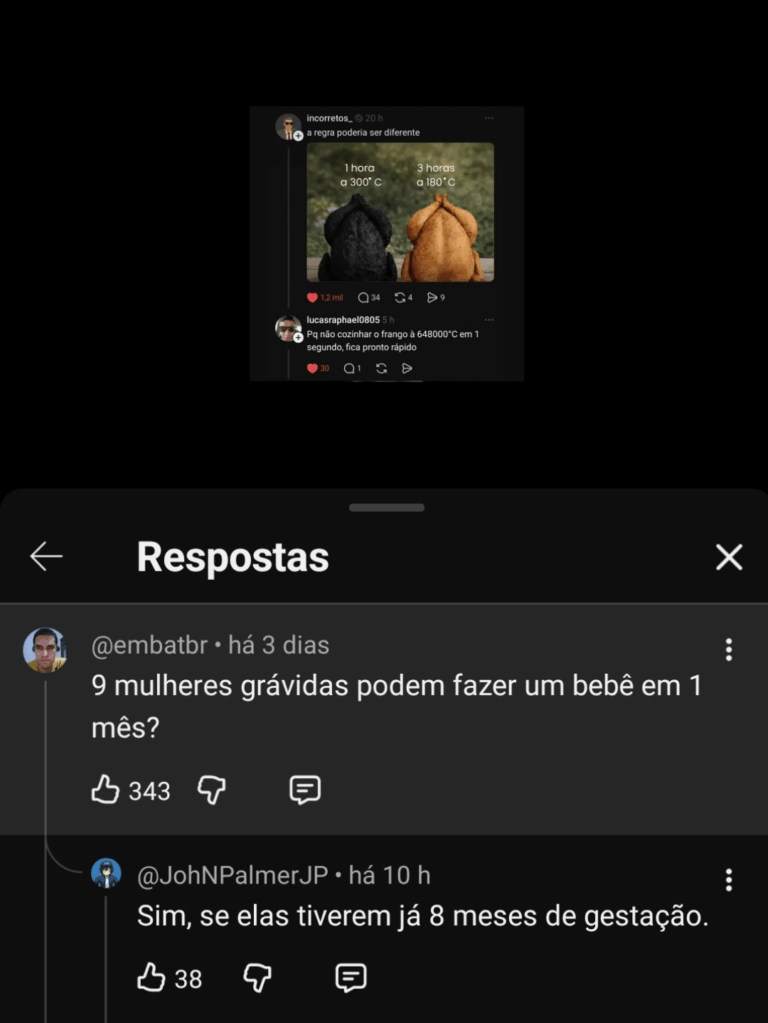The image size is (768, 1023).
Task: Reply to @JohNPalmerJP's comment
Action: [350, 978]
